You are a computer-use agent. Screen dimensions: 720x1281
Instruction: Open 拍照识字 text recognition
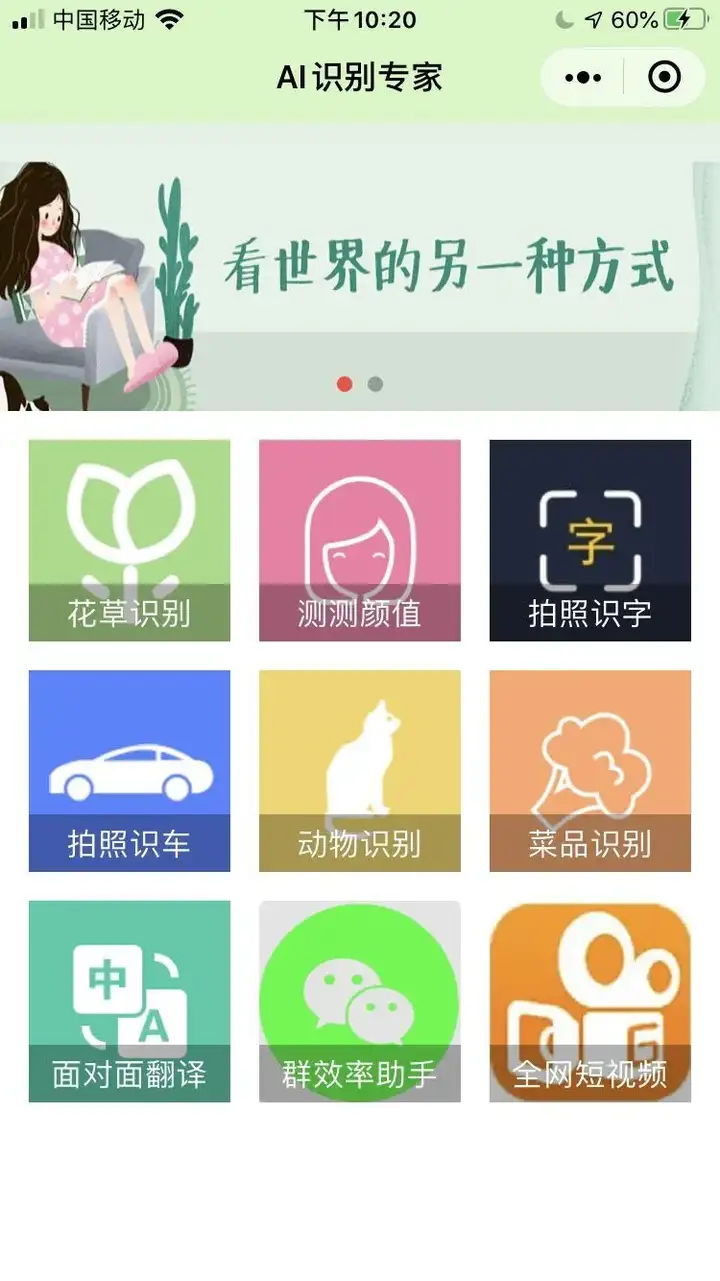(590, 540)
